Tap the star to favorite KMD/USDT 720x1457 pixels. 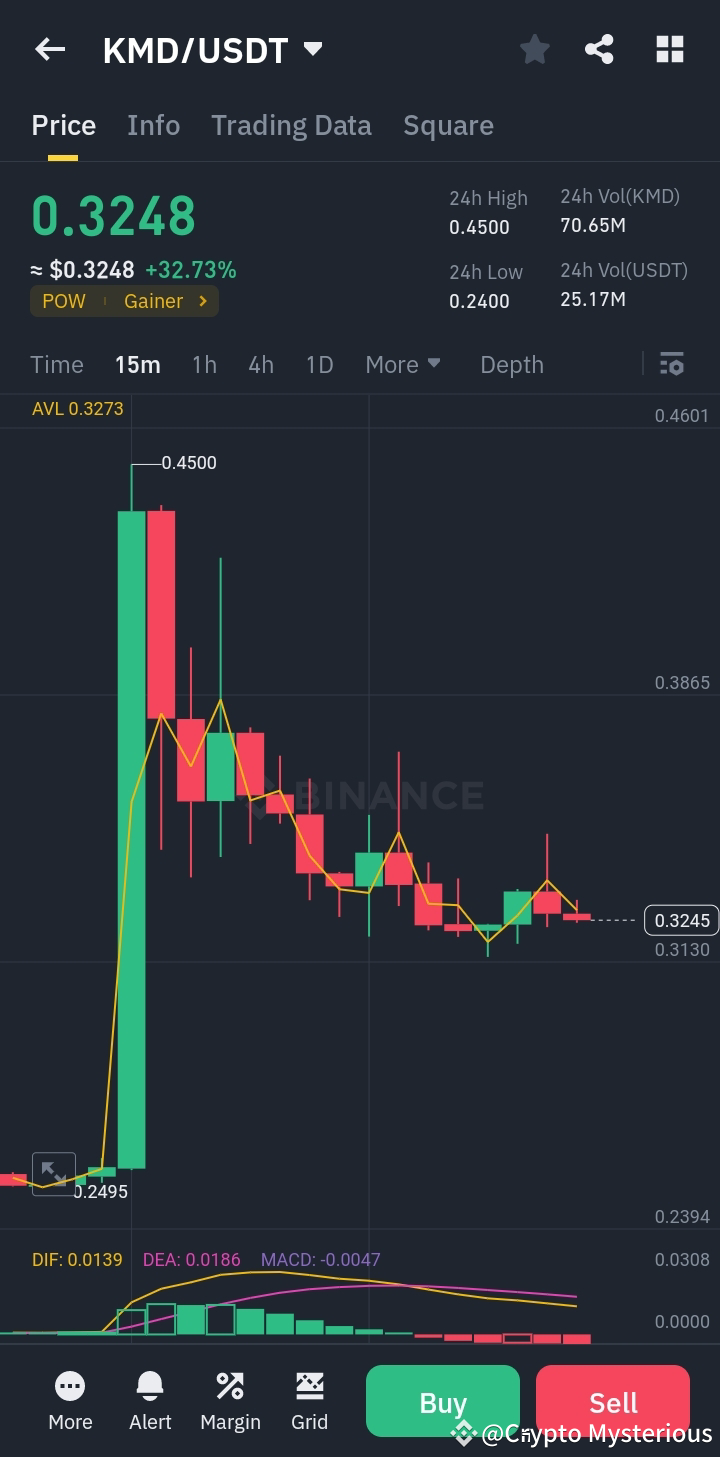[x=534, y=49]
